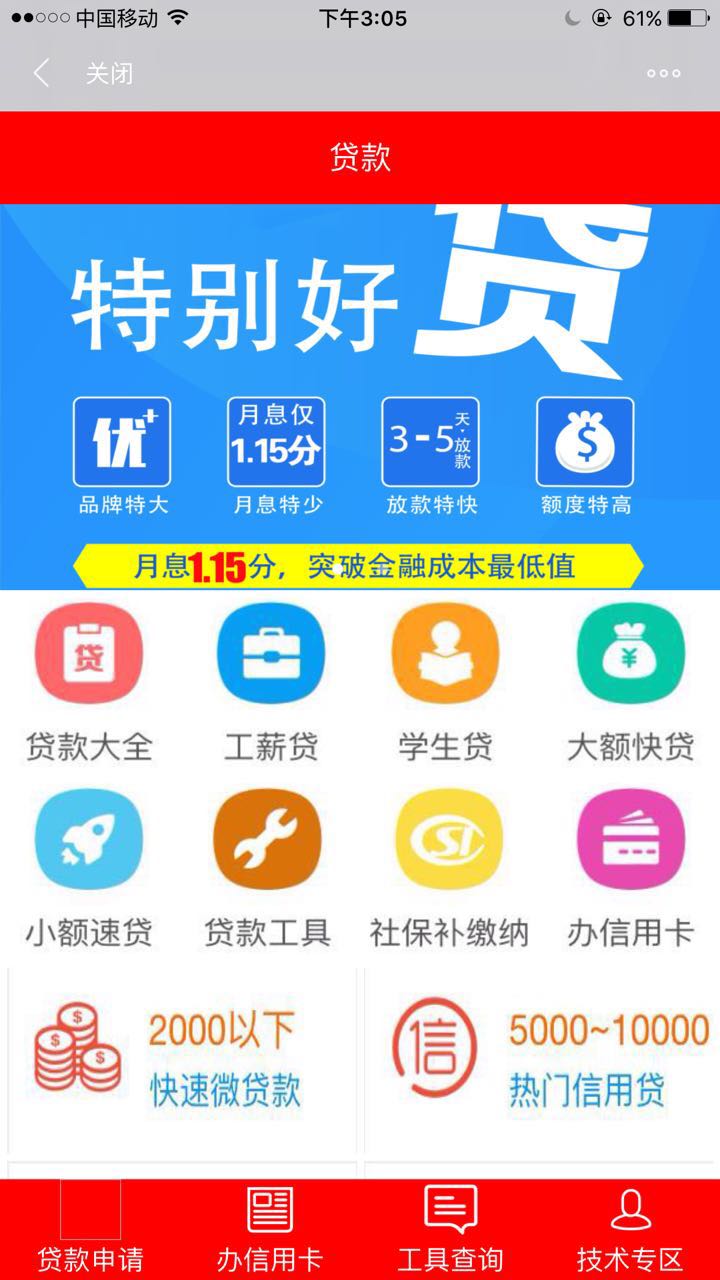Open 2000以下 快速微贷款 card
720x1280 pixels.
click(x=182, y=1060)
